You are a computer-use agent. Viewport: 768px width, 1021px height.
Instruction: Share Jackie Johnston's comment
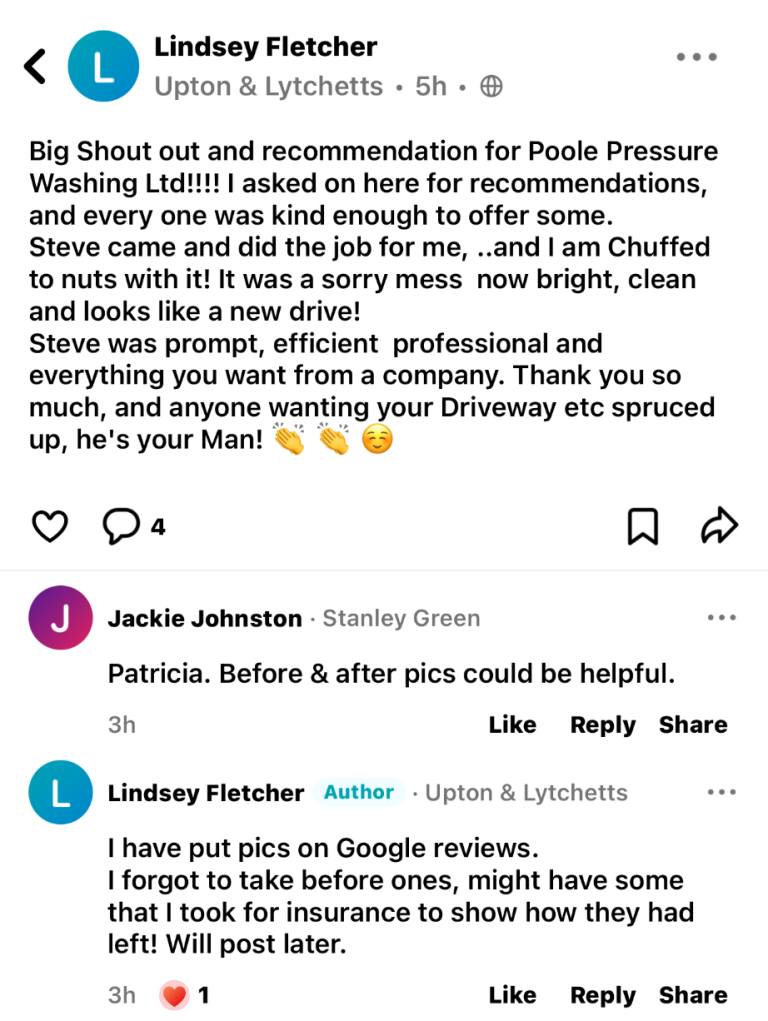(693, 725)
